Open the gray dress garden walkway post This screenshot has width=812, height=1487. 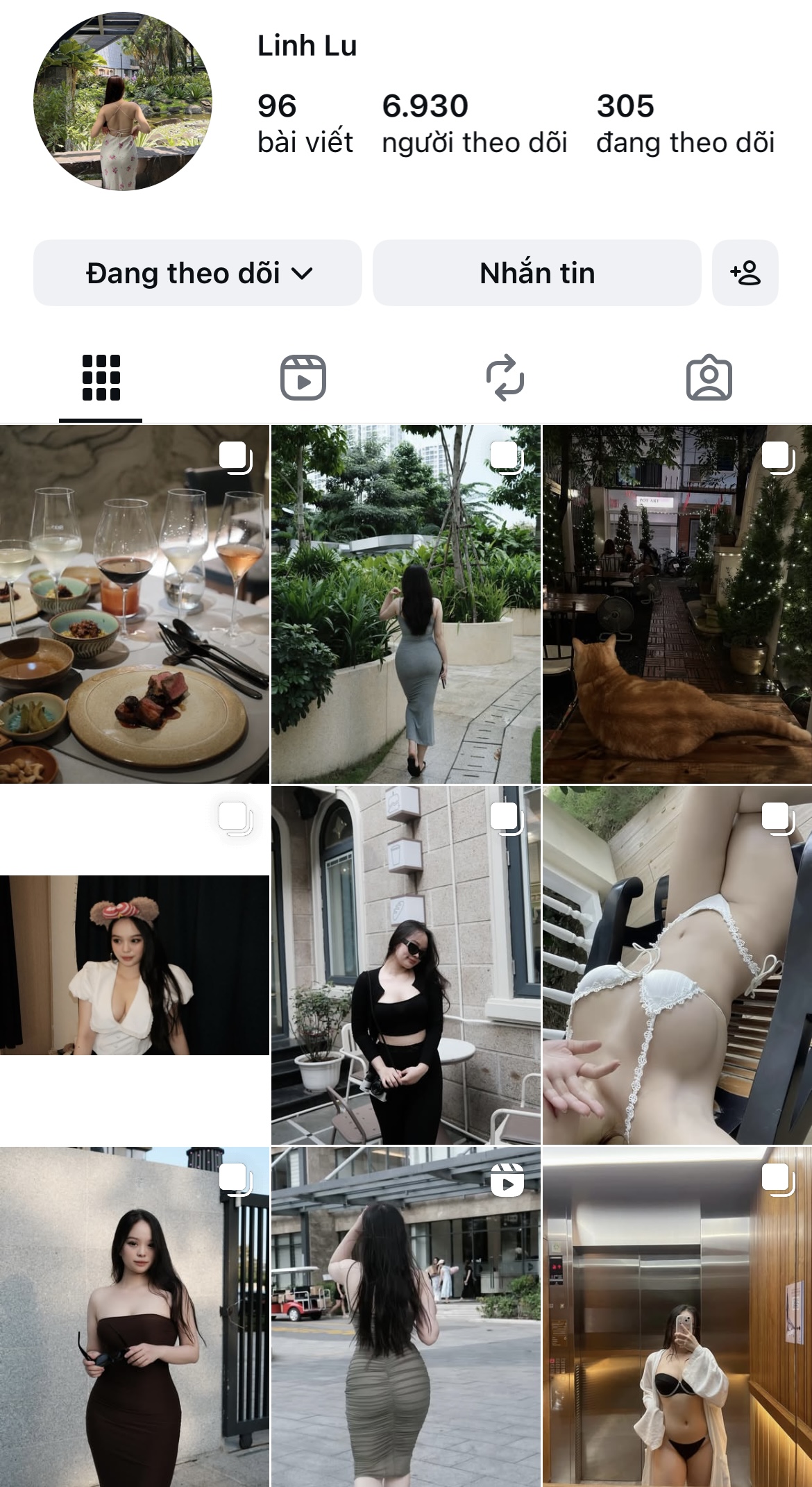pyautogui.click(x=405, y=604)
